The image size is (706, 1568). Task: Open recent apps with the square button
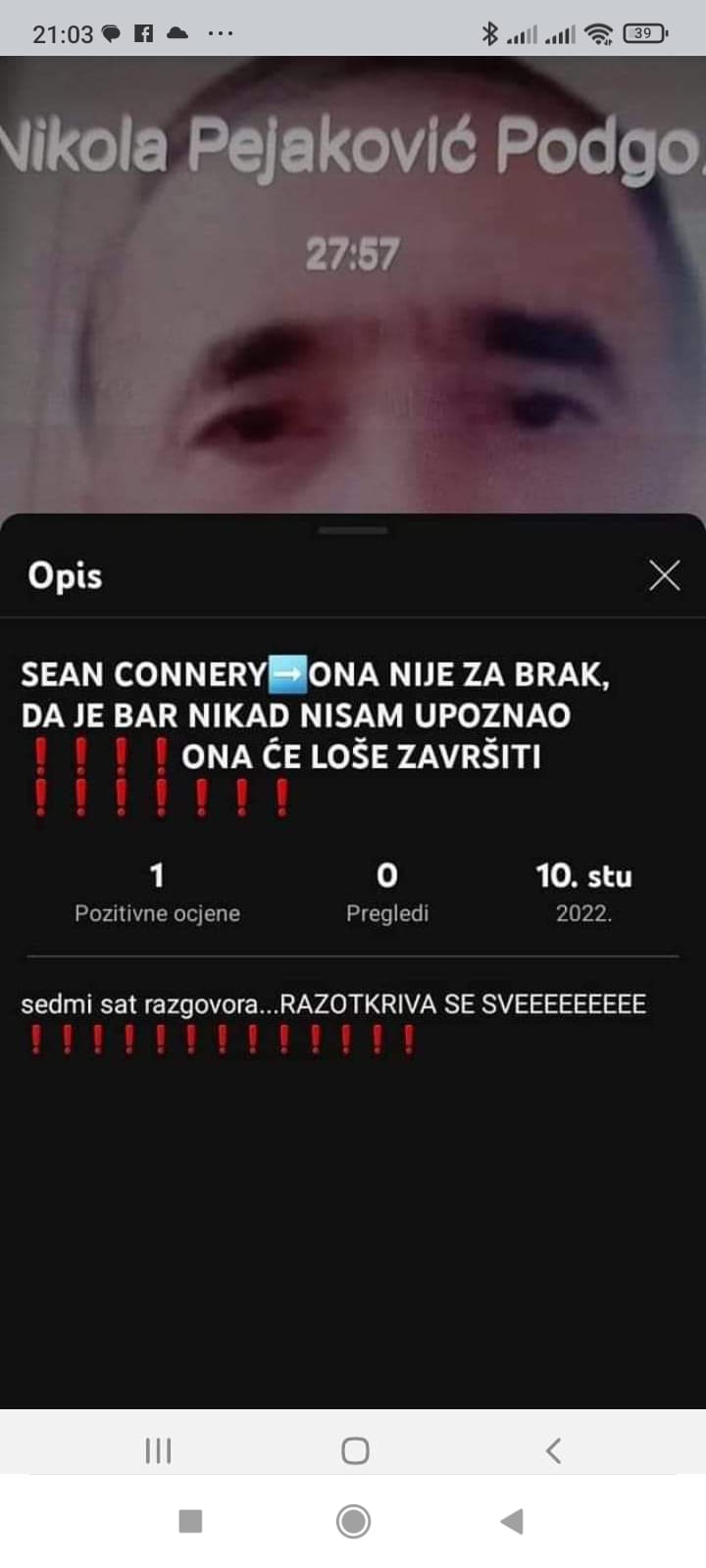click(x=190, y=1521)
